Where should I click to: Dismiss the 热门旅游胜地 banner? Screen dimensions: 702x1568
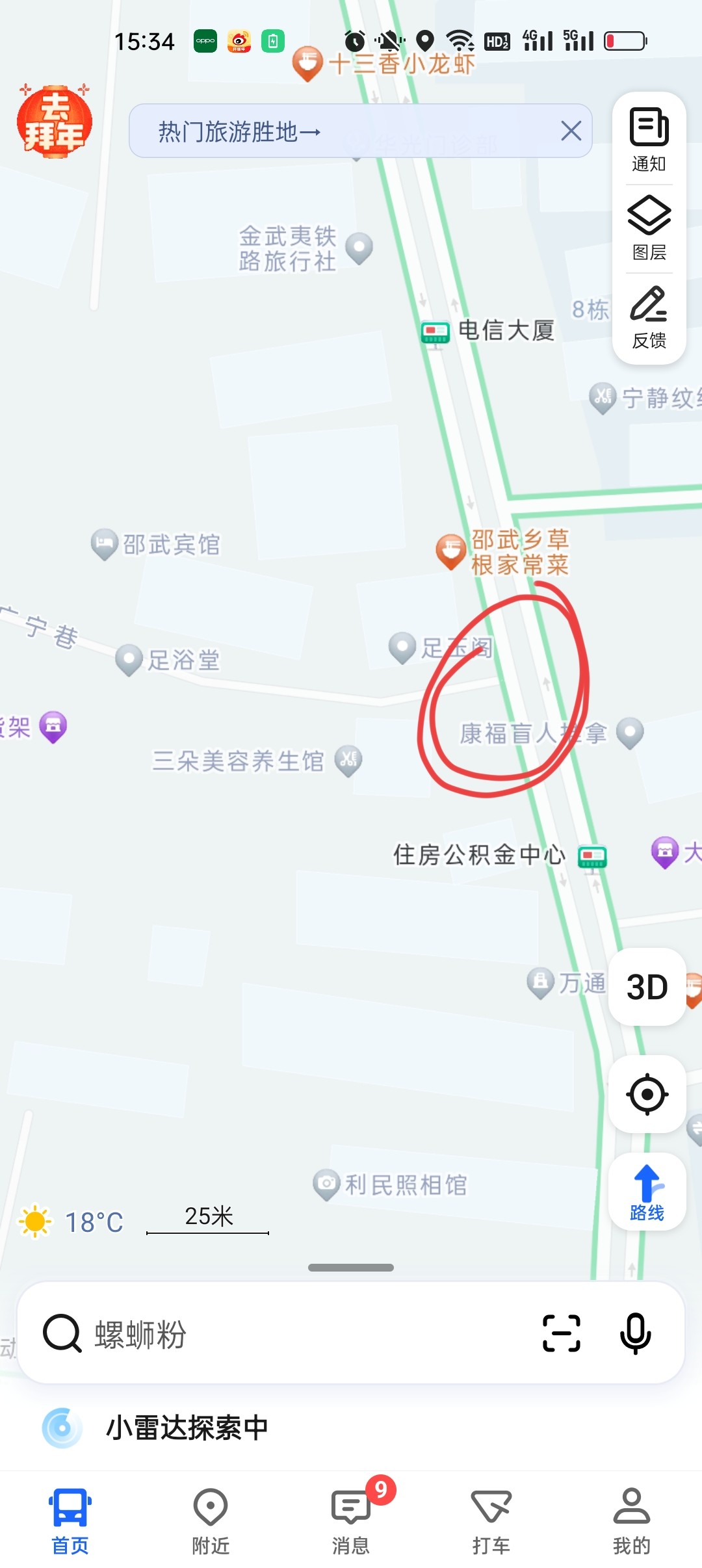571,131
